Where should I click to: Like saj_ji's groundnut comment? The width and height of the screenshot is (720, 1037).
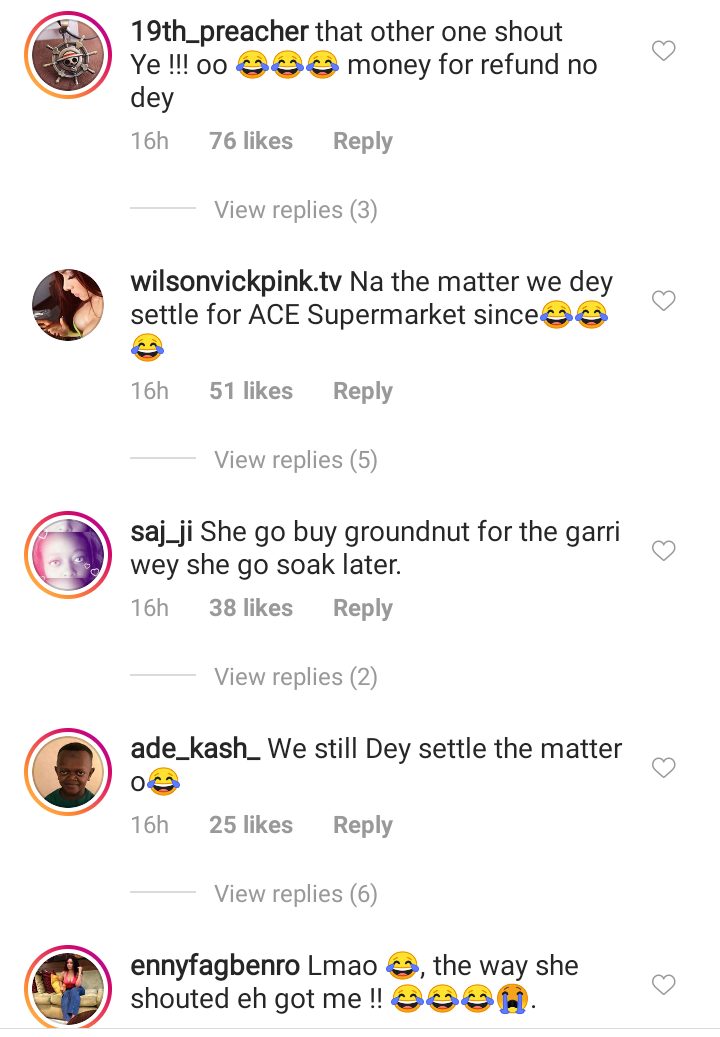pos(663,550)
